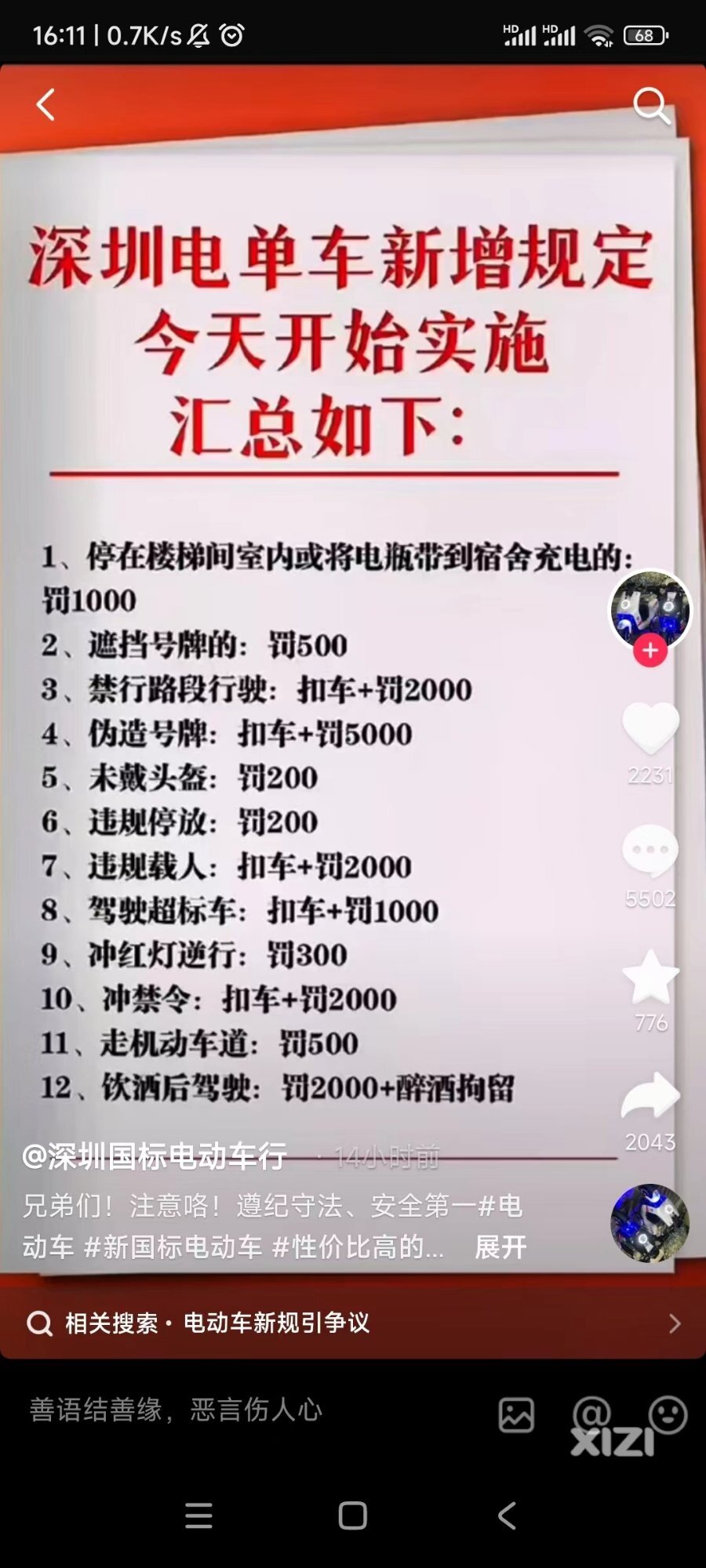The image size is (706, 1568).
Task: Open recent apps from the navigation bar
Action: pyautogui.click(x=198, y=1515)
